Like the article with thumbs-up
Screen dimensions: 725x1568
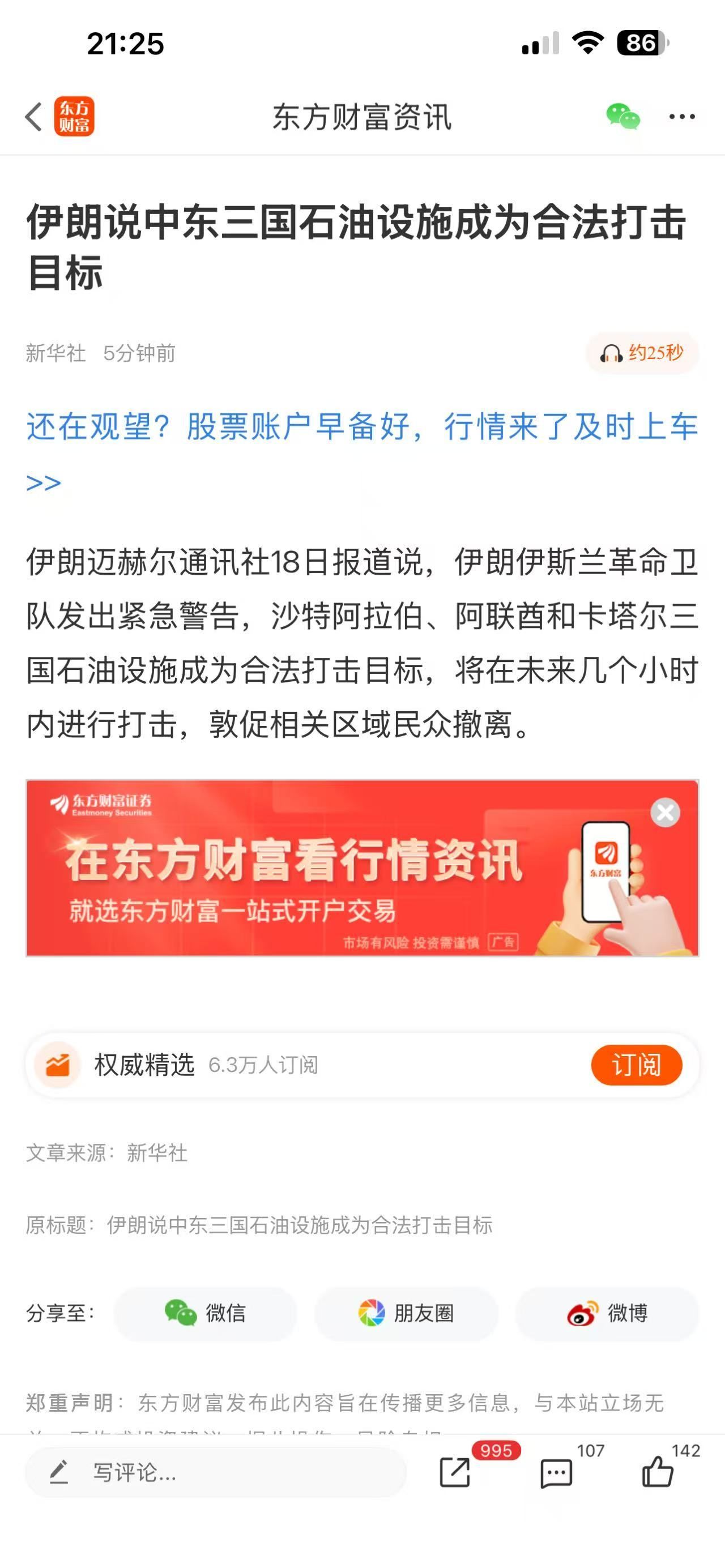(x=658, y=1472)
